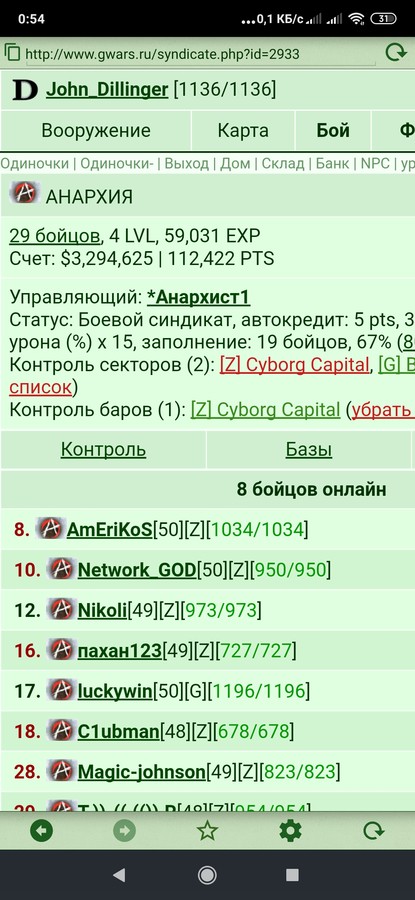
Task: Open browser settings gear
Action: click(290, 831)
